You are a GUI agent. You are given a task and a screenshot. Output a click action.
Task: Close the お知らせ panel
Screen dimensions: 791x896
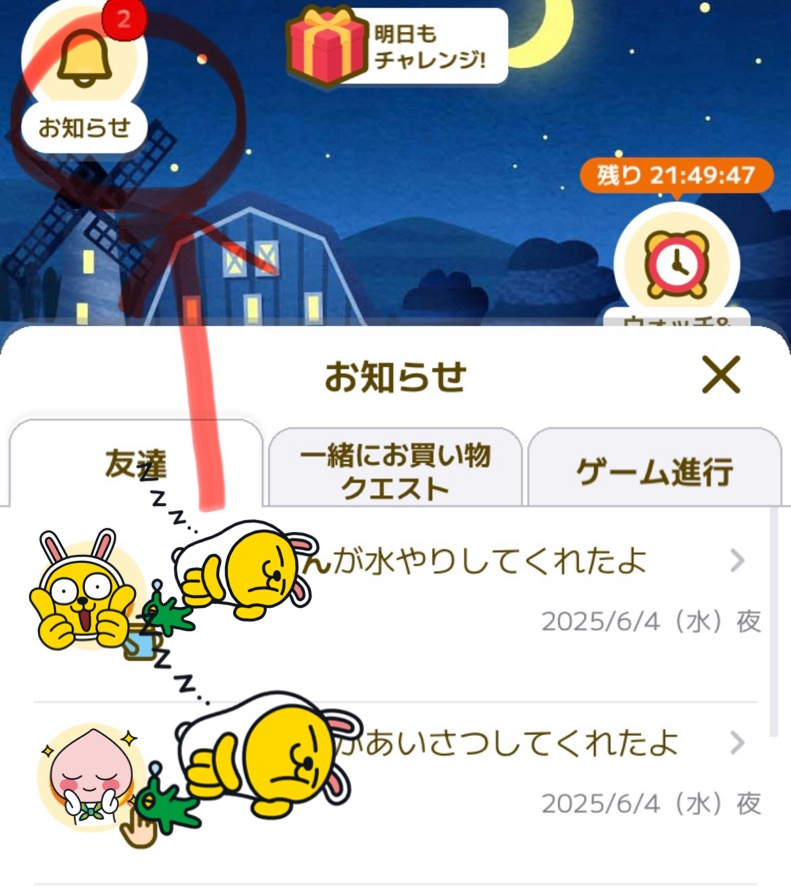pyautogui.click(x=720, y=376)
